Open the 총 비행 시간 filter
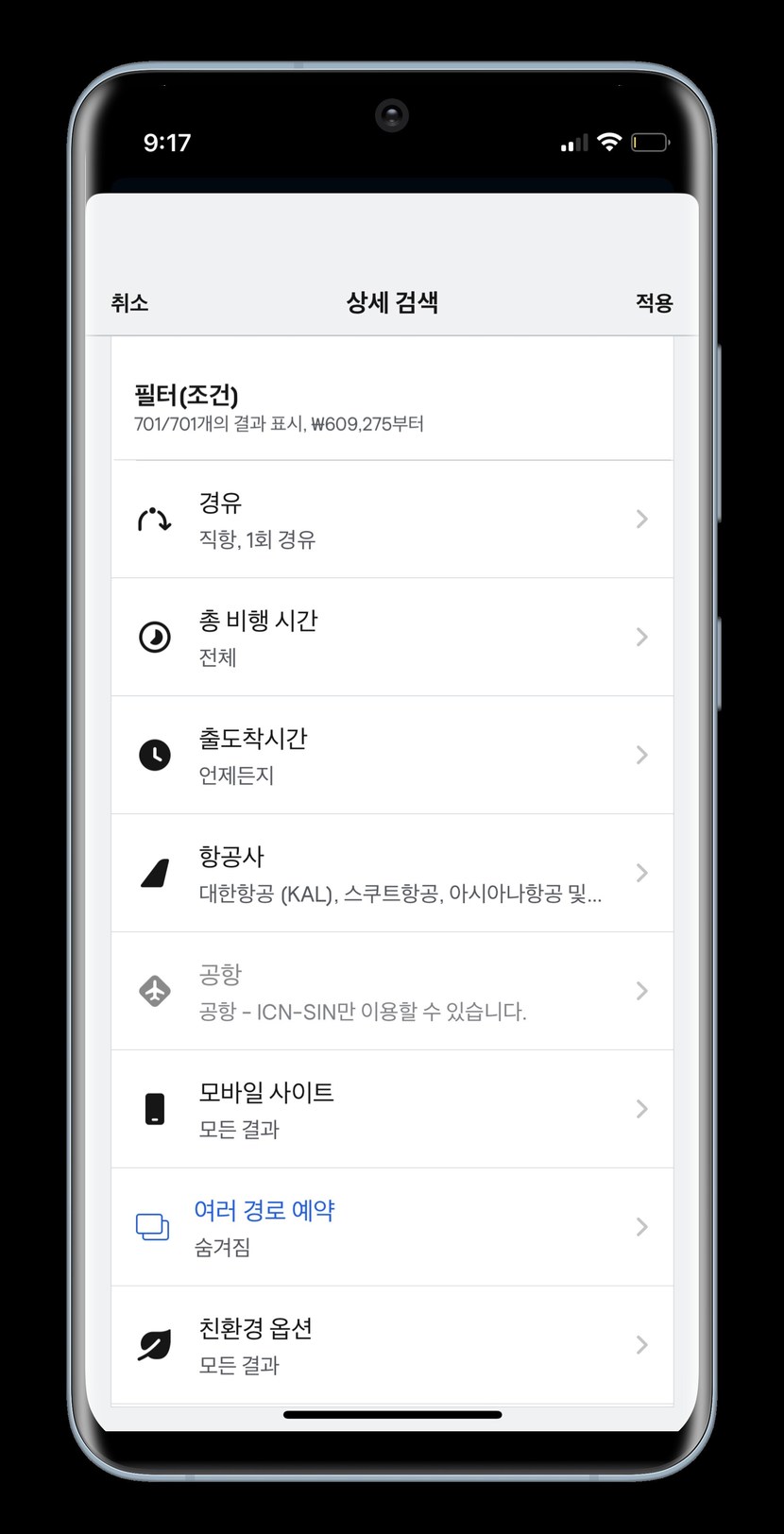The height and width of the screenshot is (1534, 784). (392, 638)
